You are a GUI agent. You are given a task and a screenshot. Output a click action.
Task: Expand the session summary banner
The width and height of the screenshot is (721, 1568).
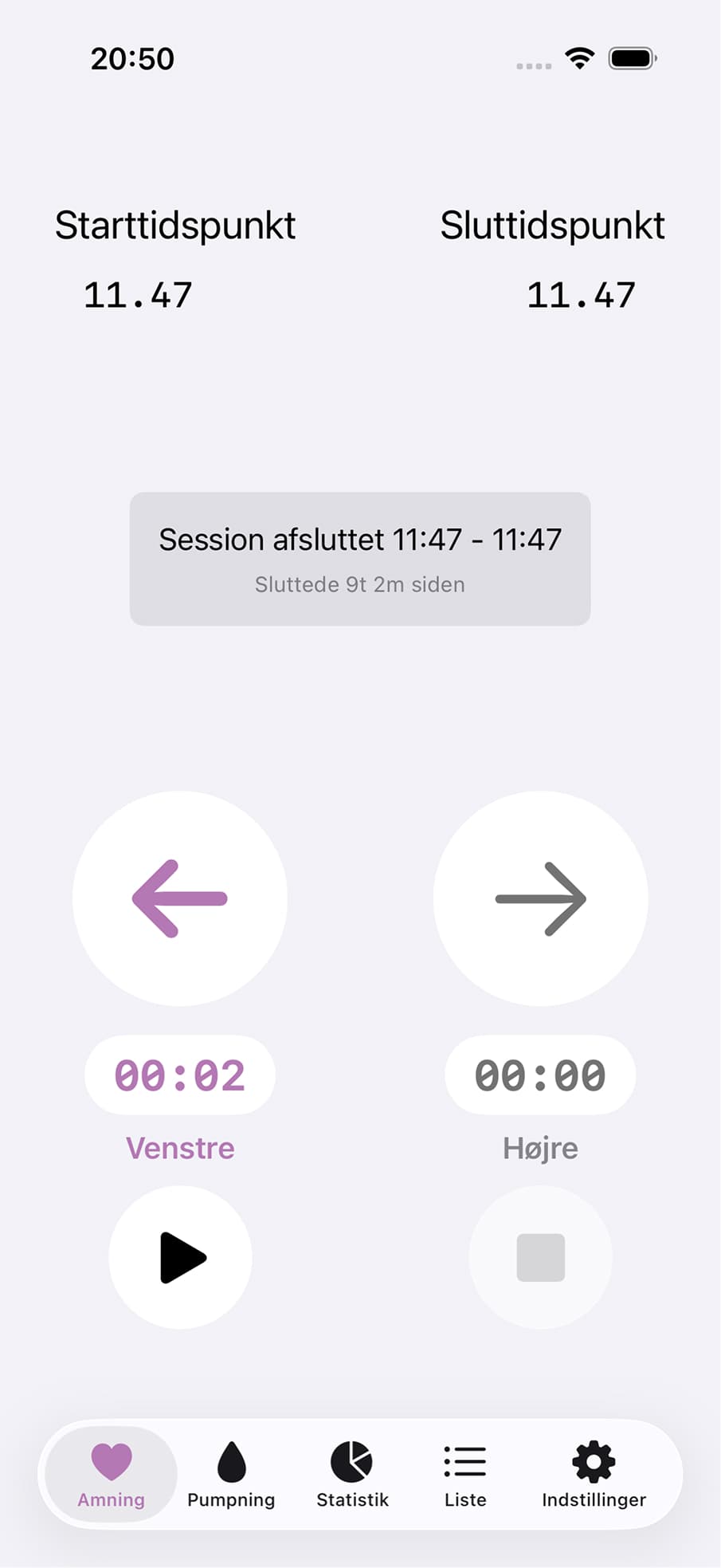360,558
